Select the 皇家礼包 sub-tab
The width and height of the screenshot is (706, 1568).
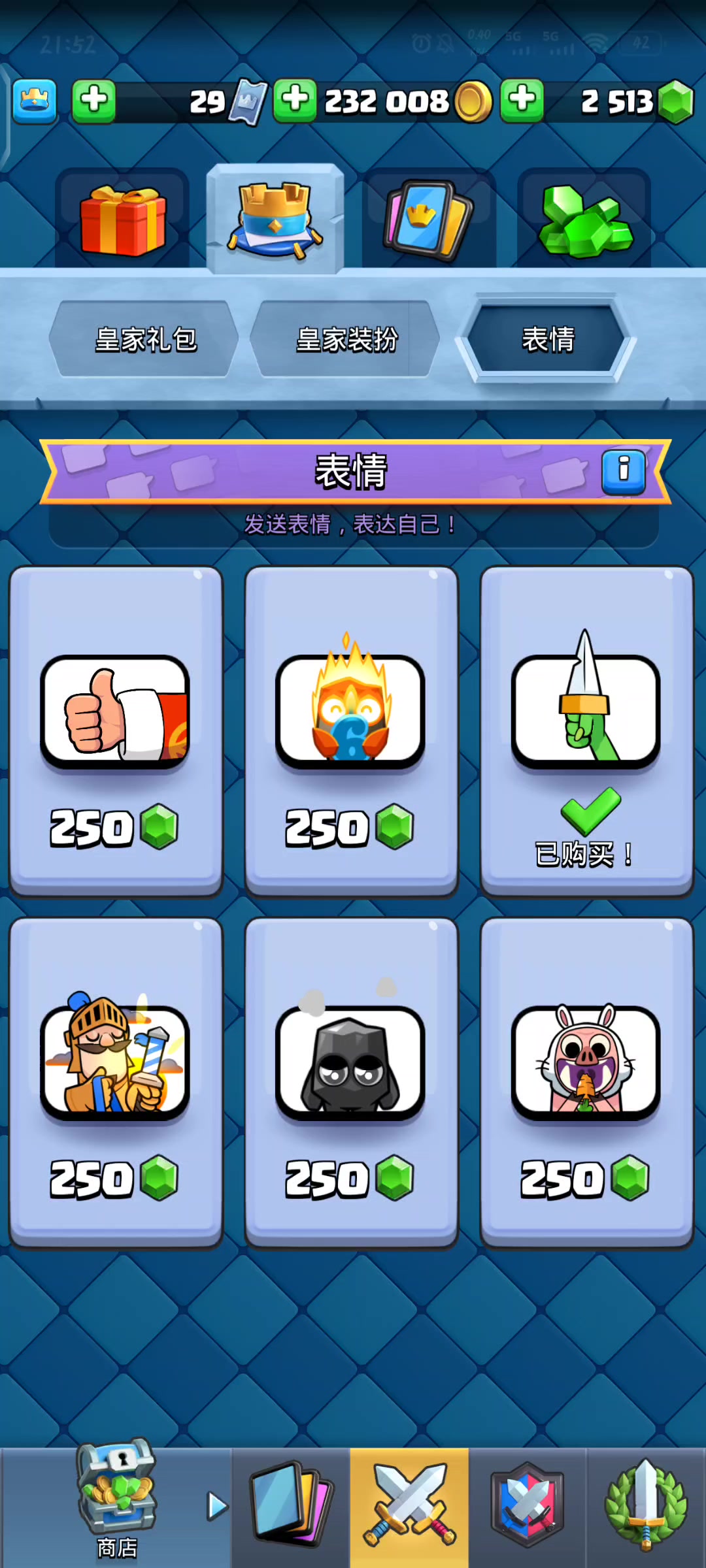[144, 339]
